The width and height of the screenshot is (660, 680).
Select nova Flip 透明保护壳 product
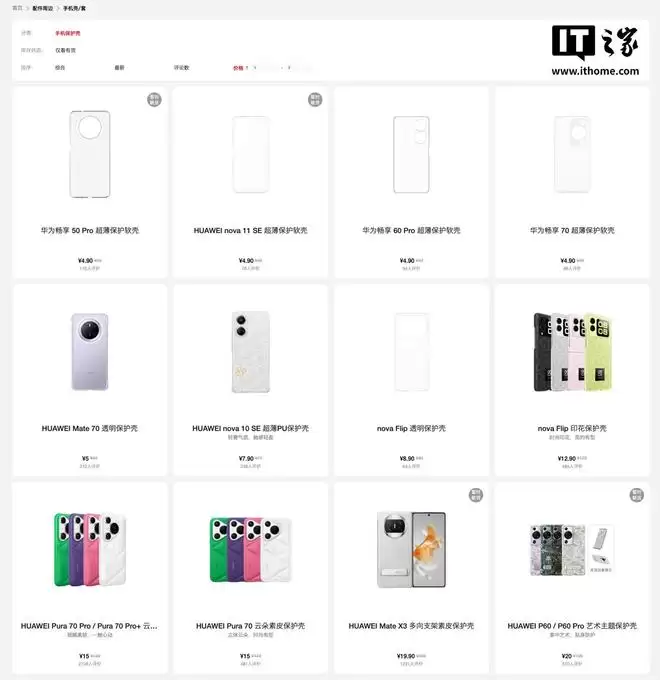point(411,428)
